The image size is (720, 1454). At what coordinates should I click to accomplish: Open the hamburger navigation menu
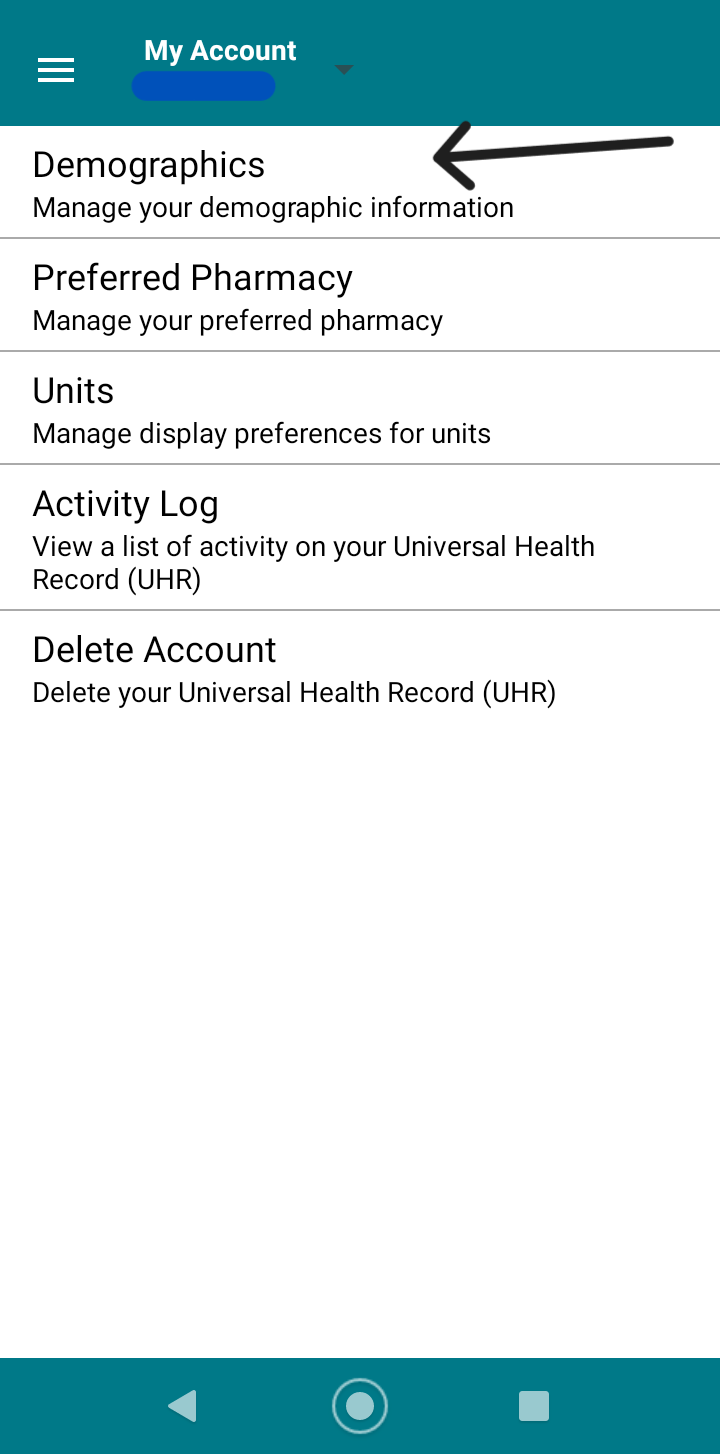click(56, 70)
